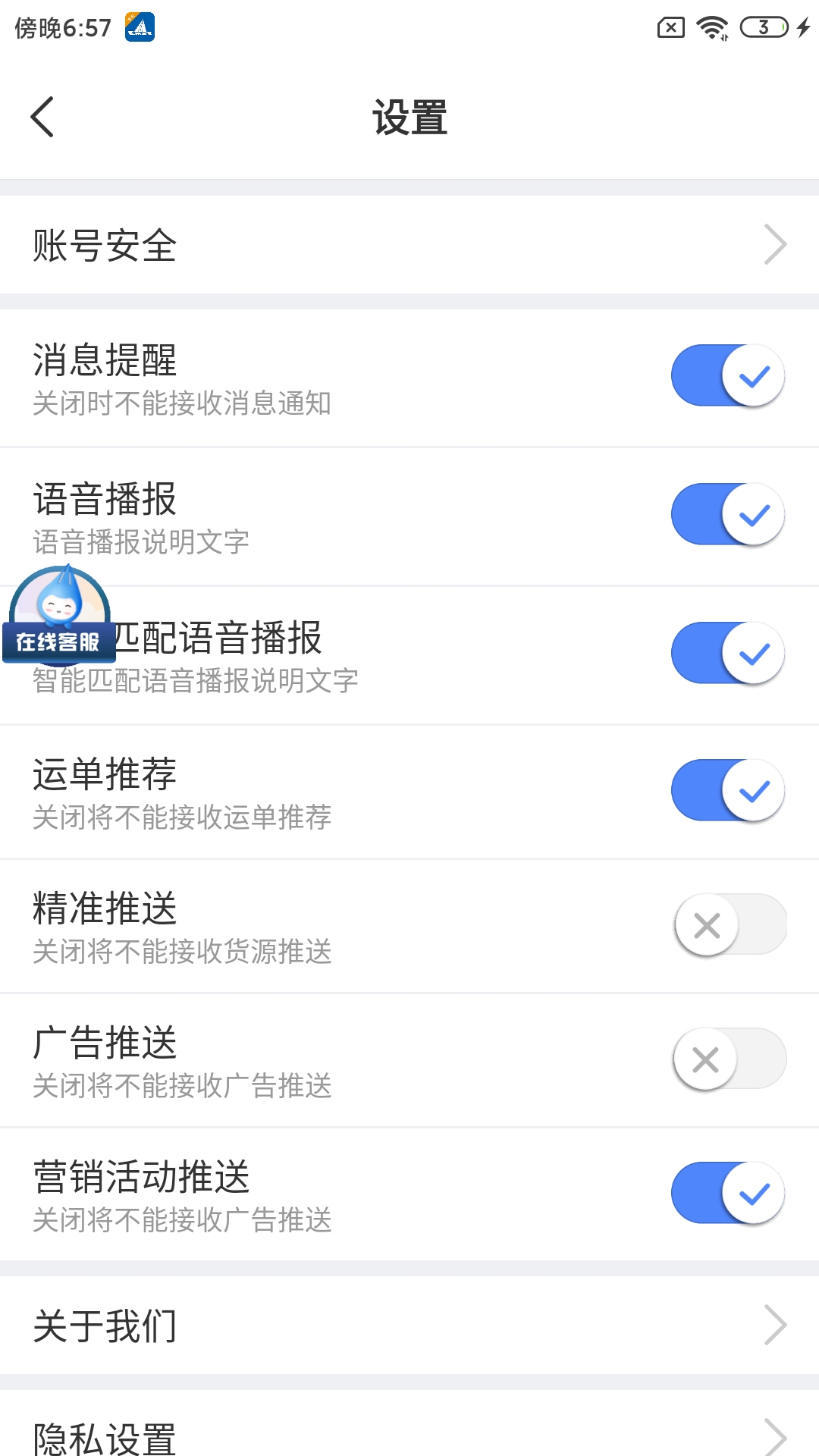Open the 账号安全 account security row
This screenshot has height=1456, width=819.
pos(303,243)
